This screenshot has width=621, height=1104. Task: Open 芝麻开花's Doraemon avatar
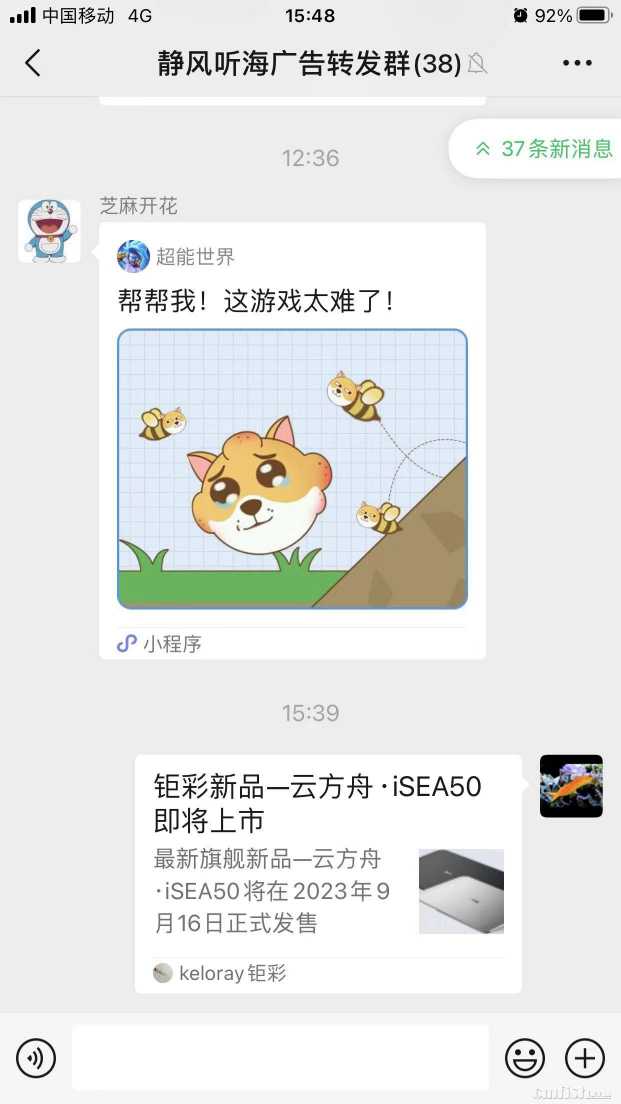[x=49, y=231]
